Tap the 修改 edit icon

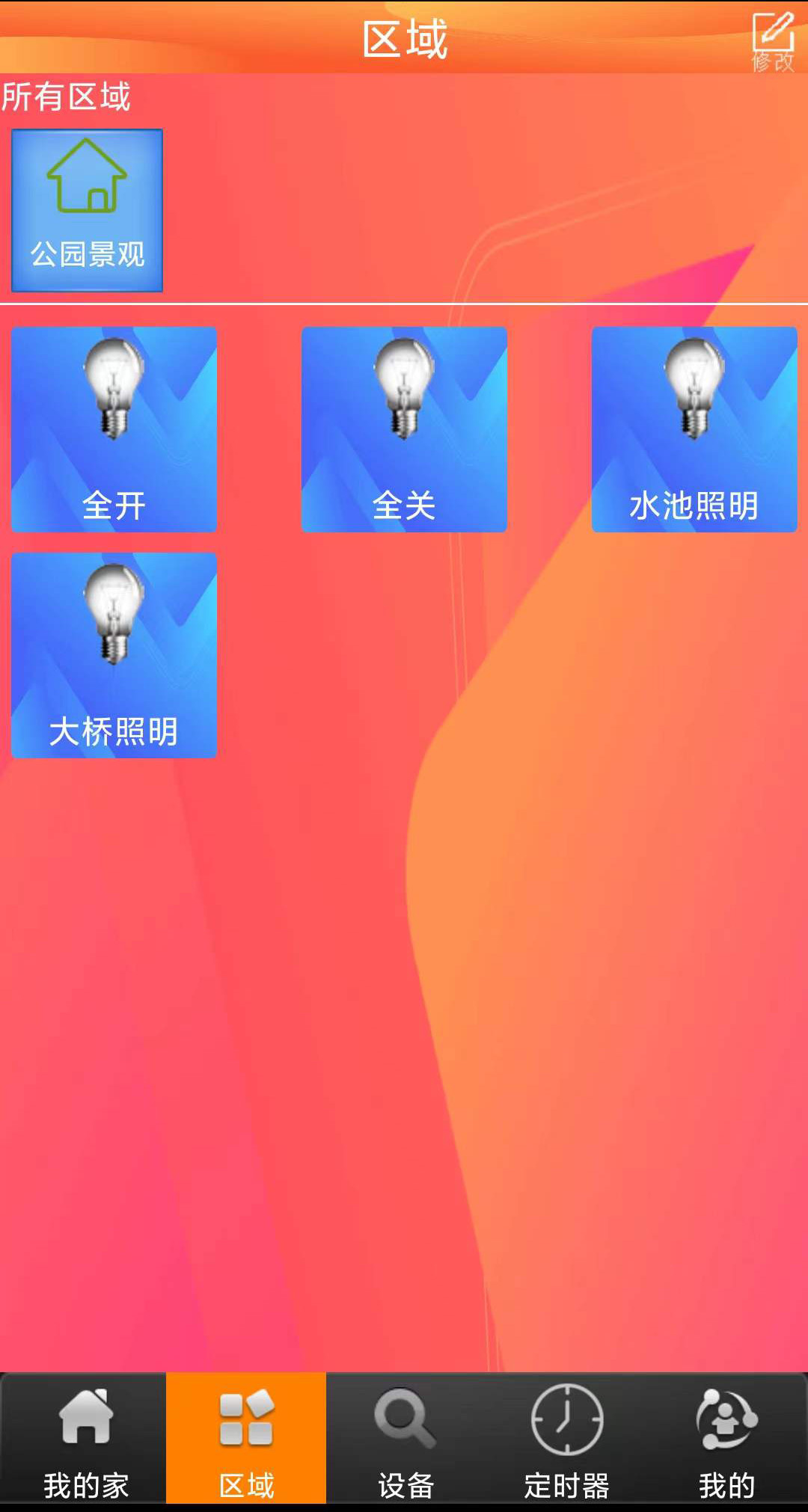tap(773, 41)
